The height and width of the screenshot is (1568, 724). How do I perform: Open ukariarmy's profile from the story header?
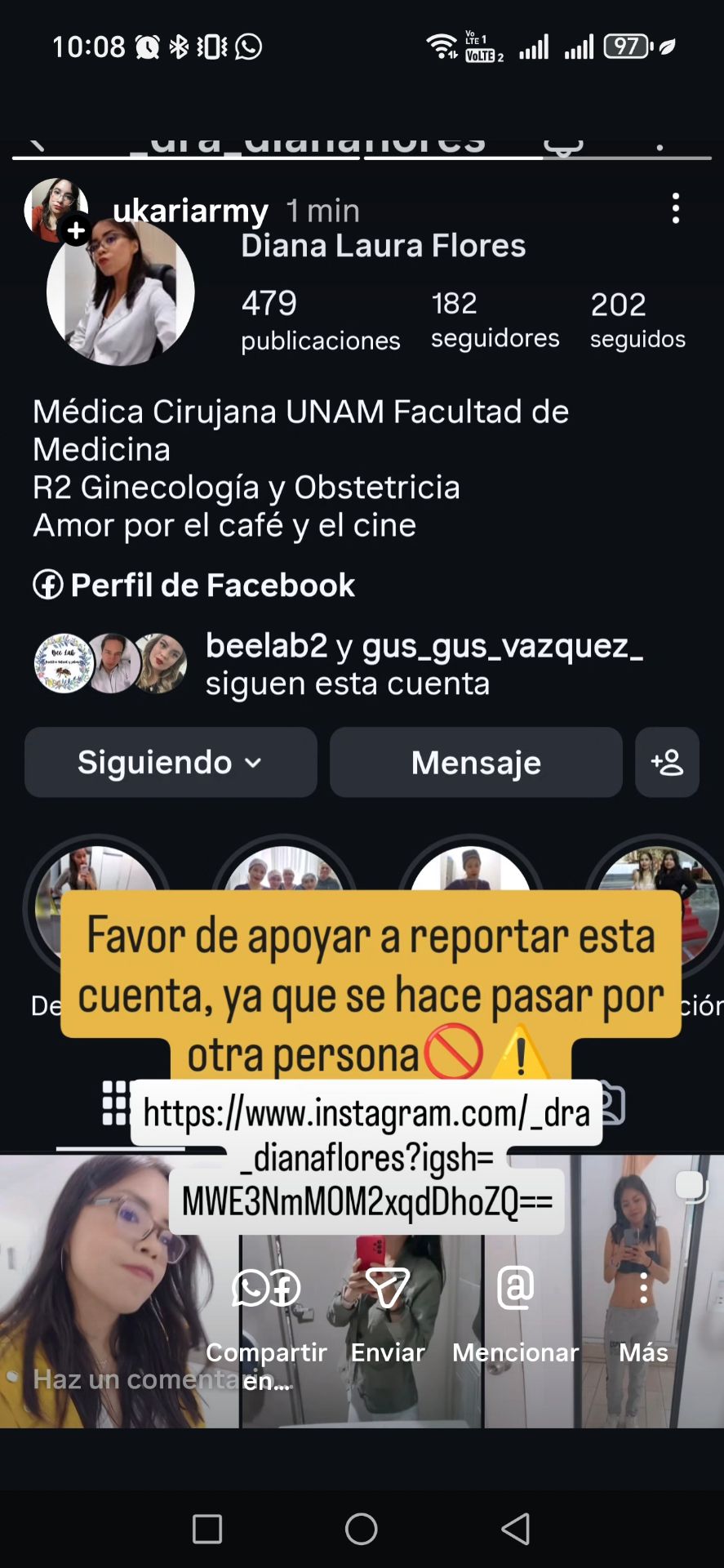click(190, 212)
